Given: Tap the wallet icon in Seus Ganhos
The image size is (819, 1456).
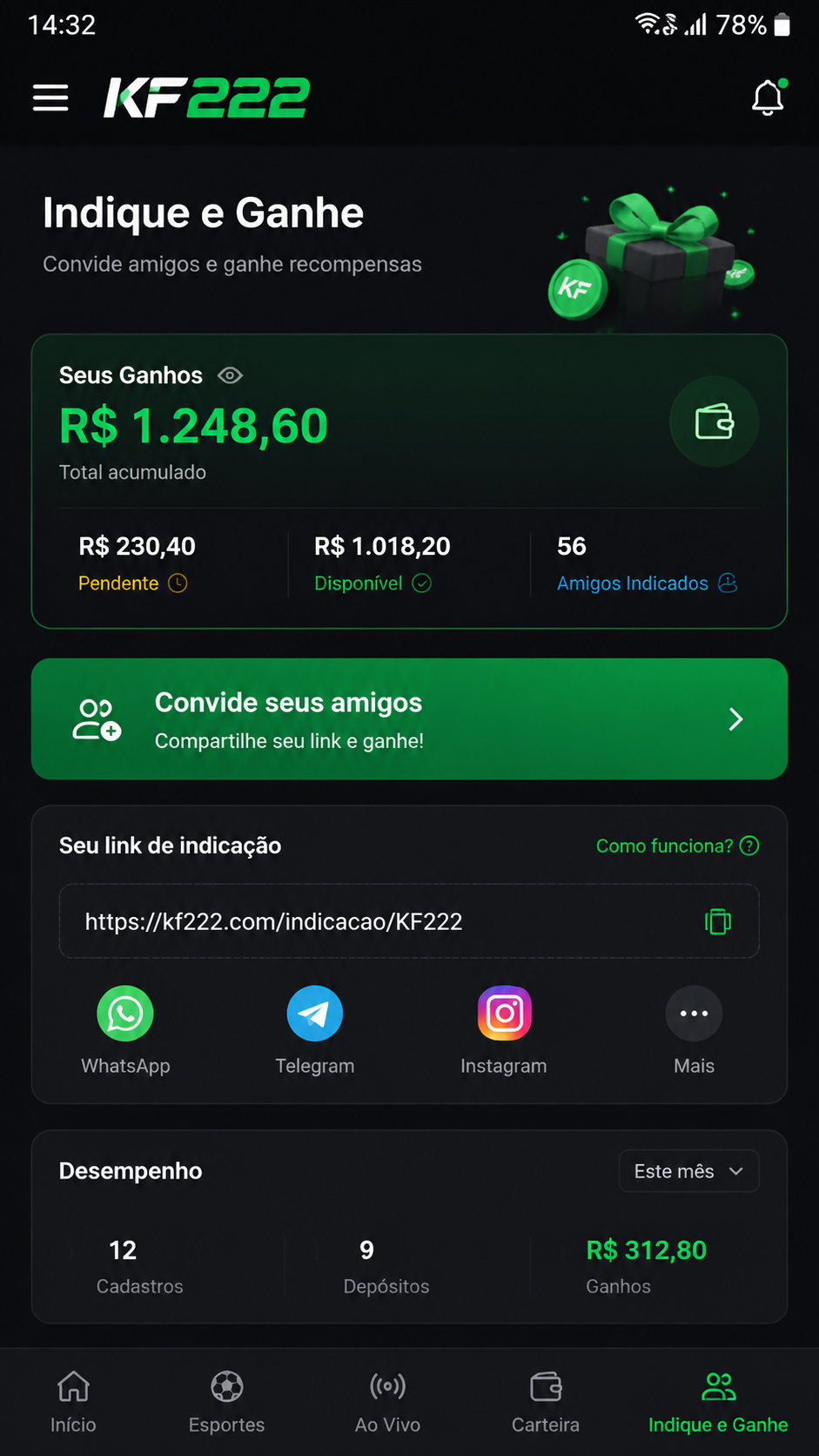Looking at the screenshot, I should 715,421.
